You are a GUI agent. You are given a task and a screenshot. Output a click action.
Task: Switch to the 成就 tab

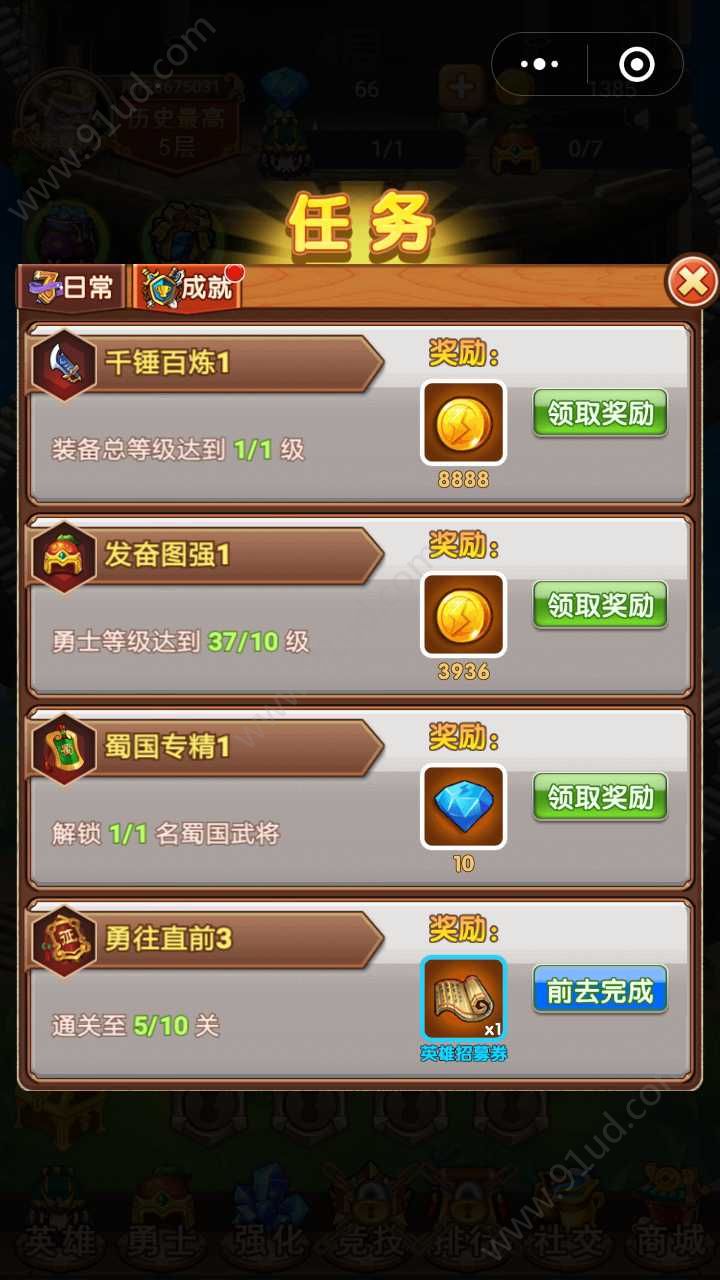(x=189, y=289)
